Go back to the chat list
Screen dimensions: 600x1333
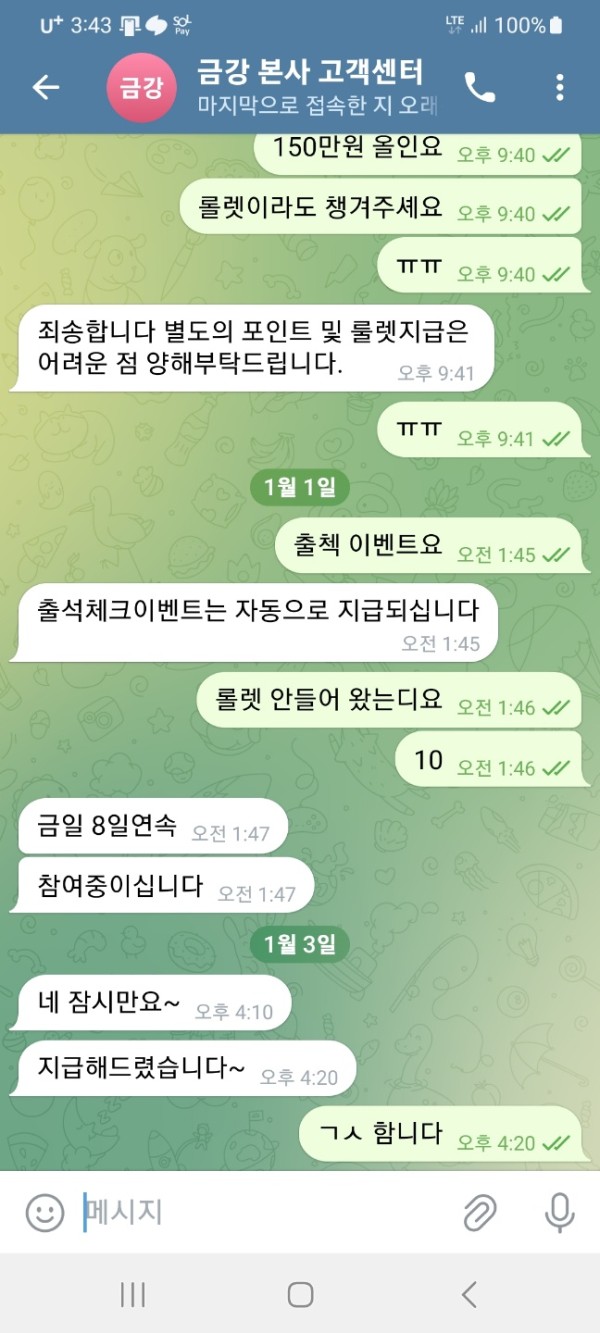coord(46,88)
